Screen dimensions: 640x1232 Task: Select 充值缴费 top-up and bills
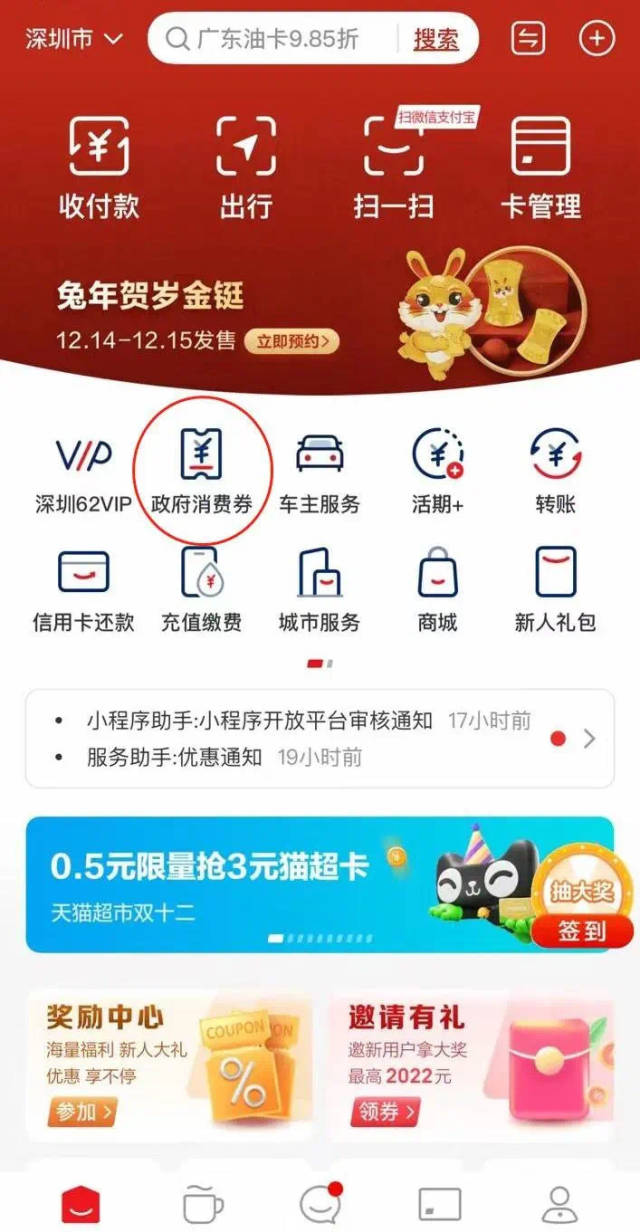(x=201, y=590)
